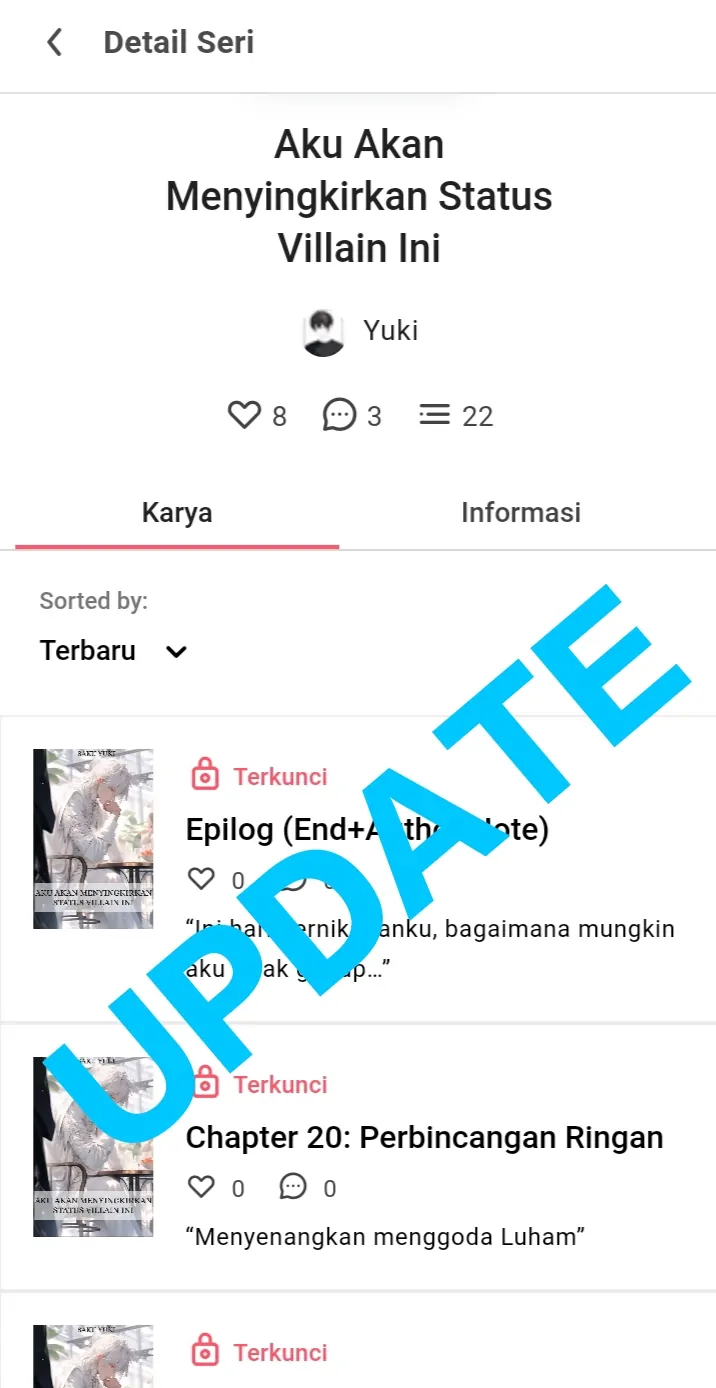Like this series with the heart icon
The height and width of the screenshot is (1388, 716).
244,415
